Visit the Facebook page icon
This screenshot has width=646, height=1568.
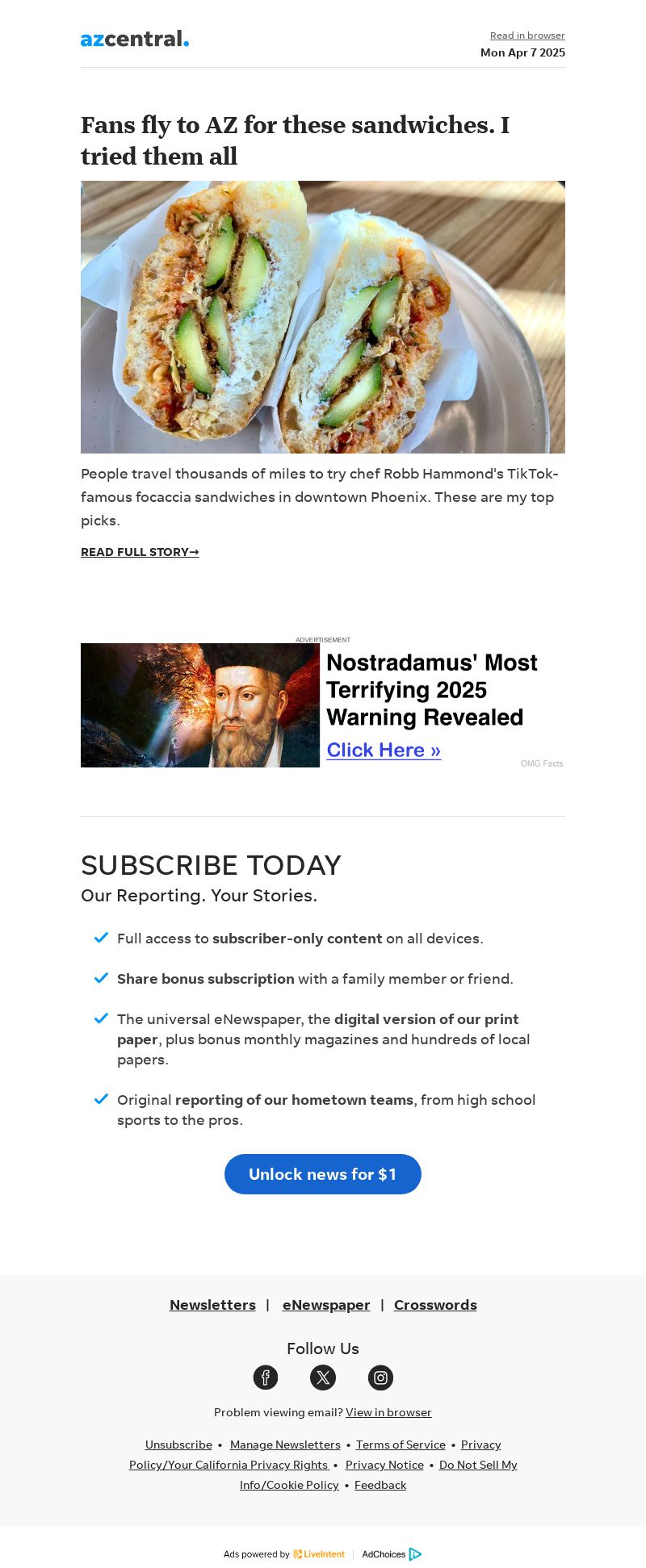tap(266, 1378)
